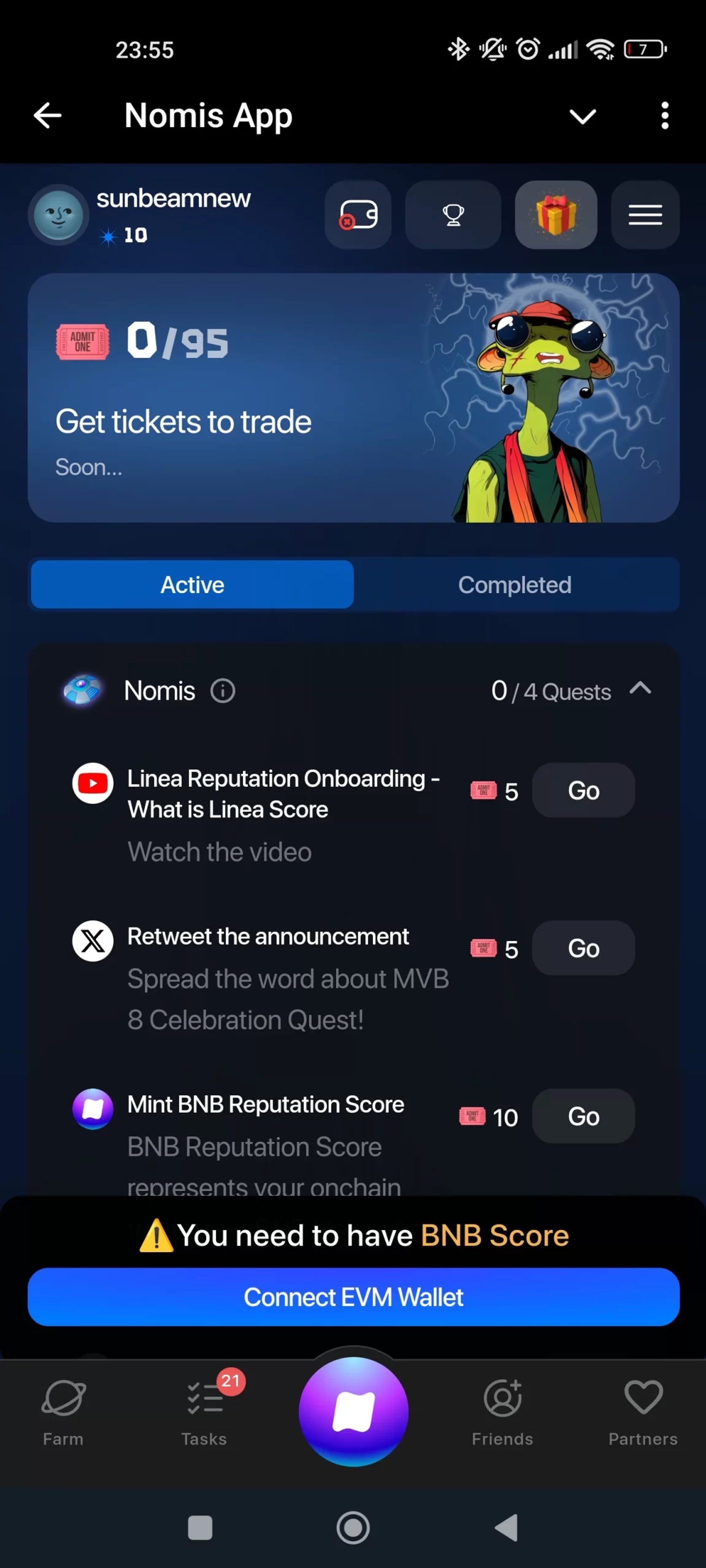Expand the chevron beside Nomis App title

(582, 116)
